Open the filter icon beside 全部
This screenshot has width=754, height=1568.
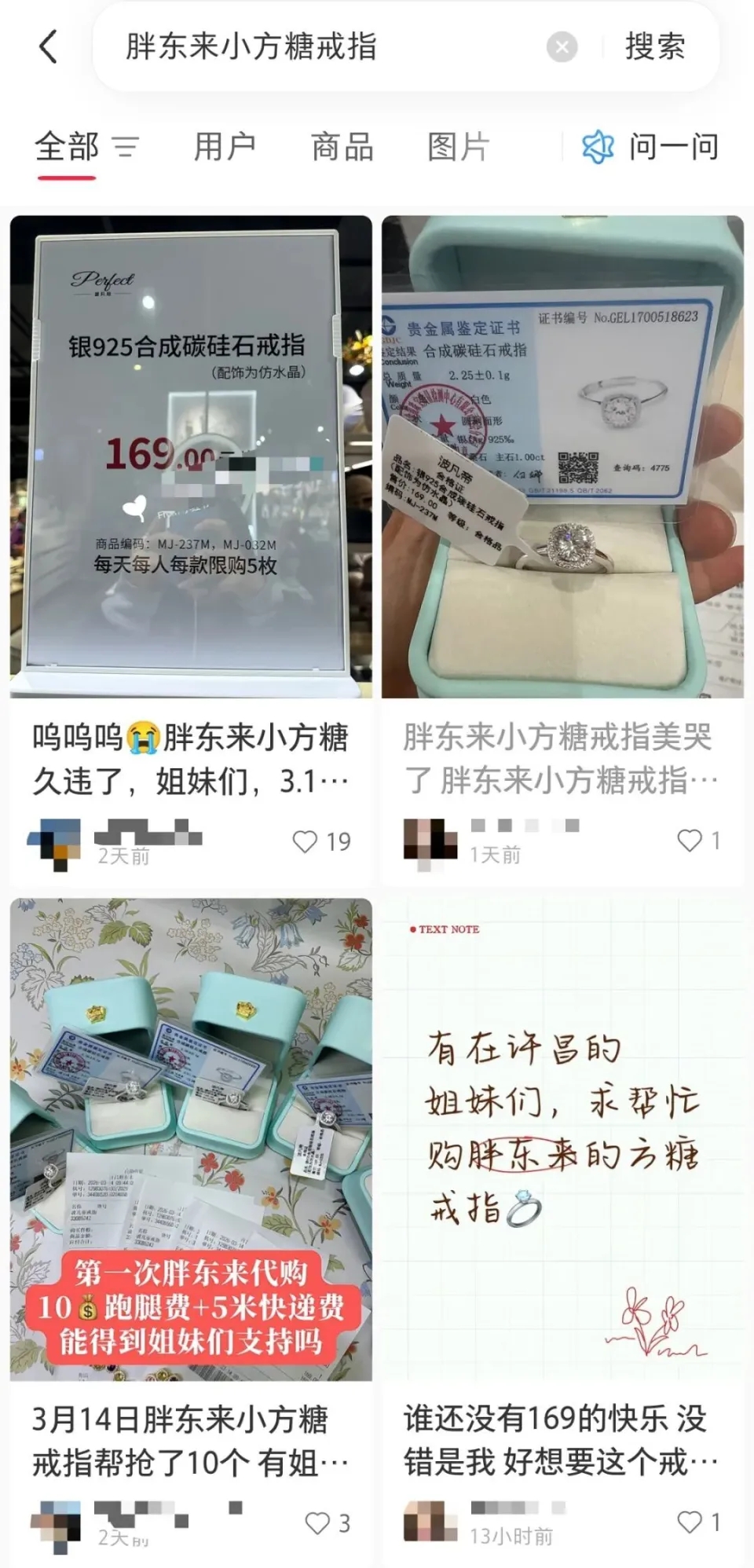126,146
